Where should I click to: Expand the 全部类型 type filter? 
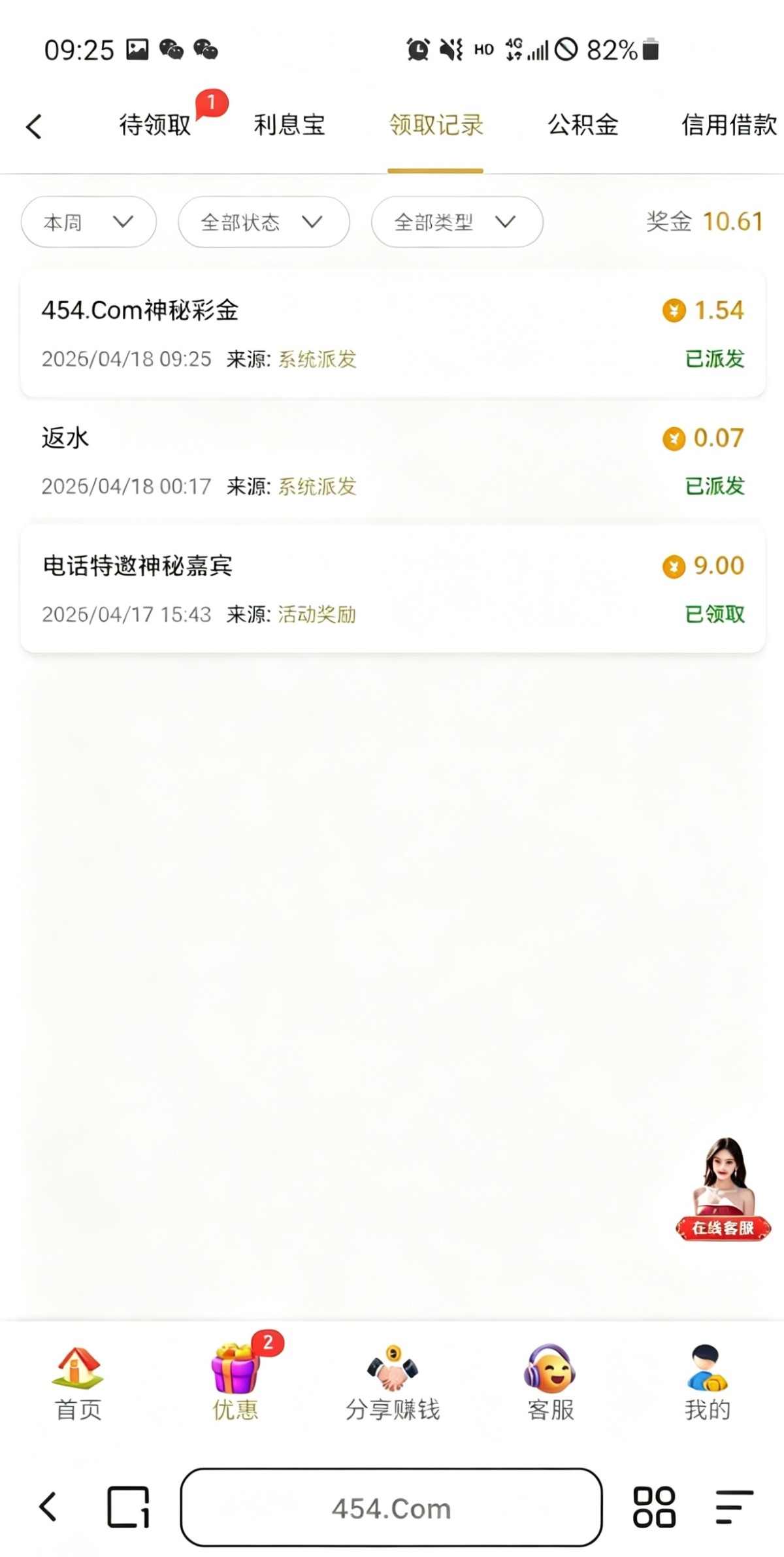pos(457,222)
